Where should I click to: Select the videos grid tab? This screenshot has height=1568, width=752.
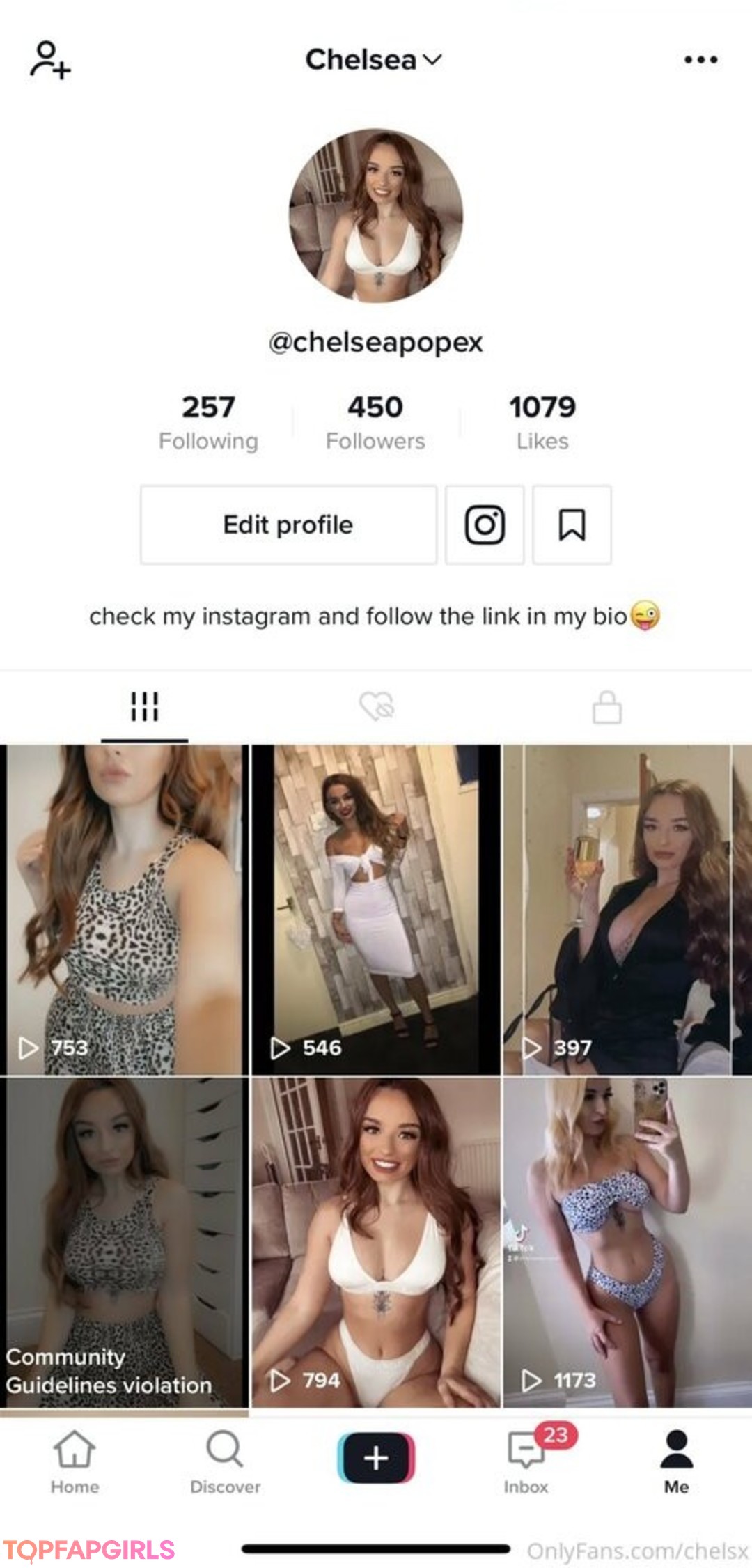pos(144,706)
